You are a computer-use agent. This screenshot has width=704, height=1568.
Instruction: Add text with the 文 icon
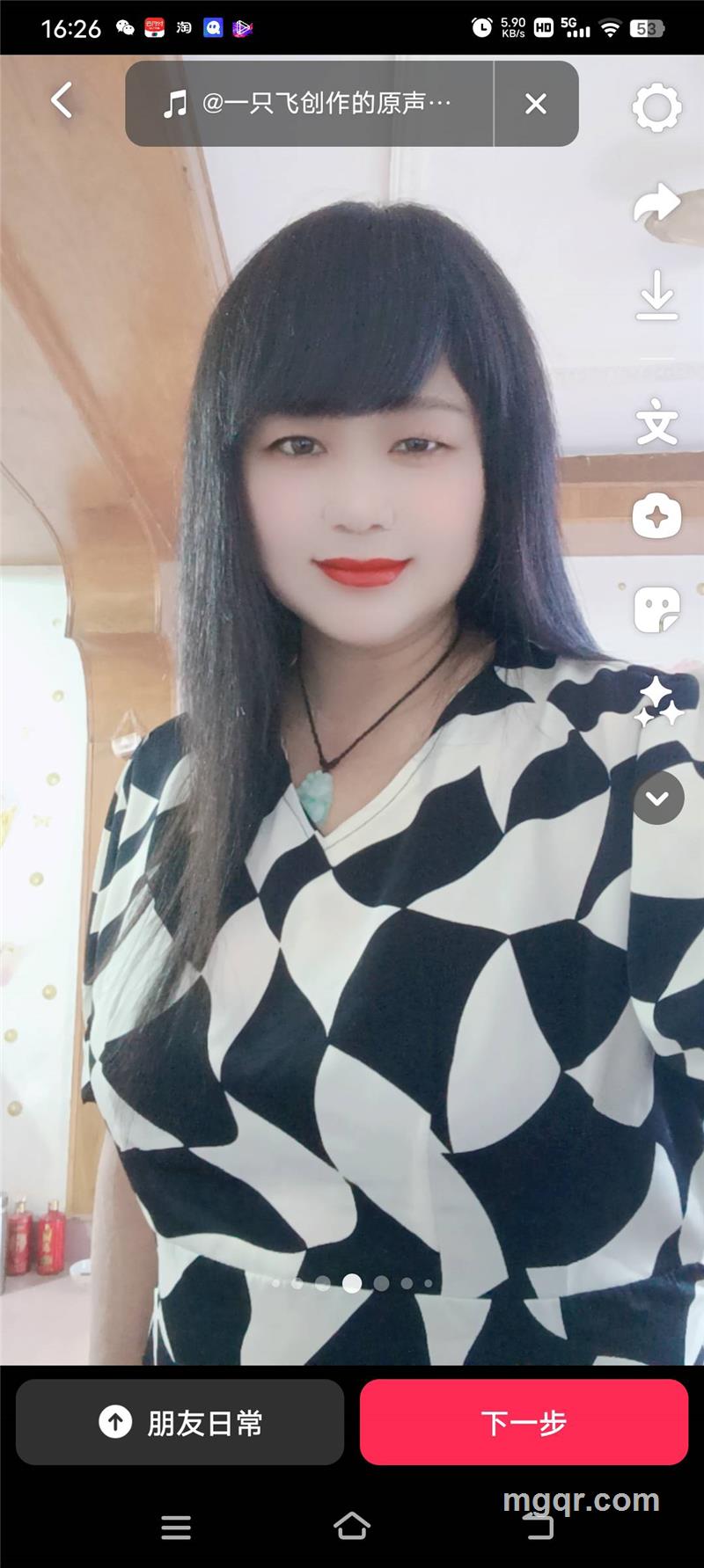(x=656, y=423)
